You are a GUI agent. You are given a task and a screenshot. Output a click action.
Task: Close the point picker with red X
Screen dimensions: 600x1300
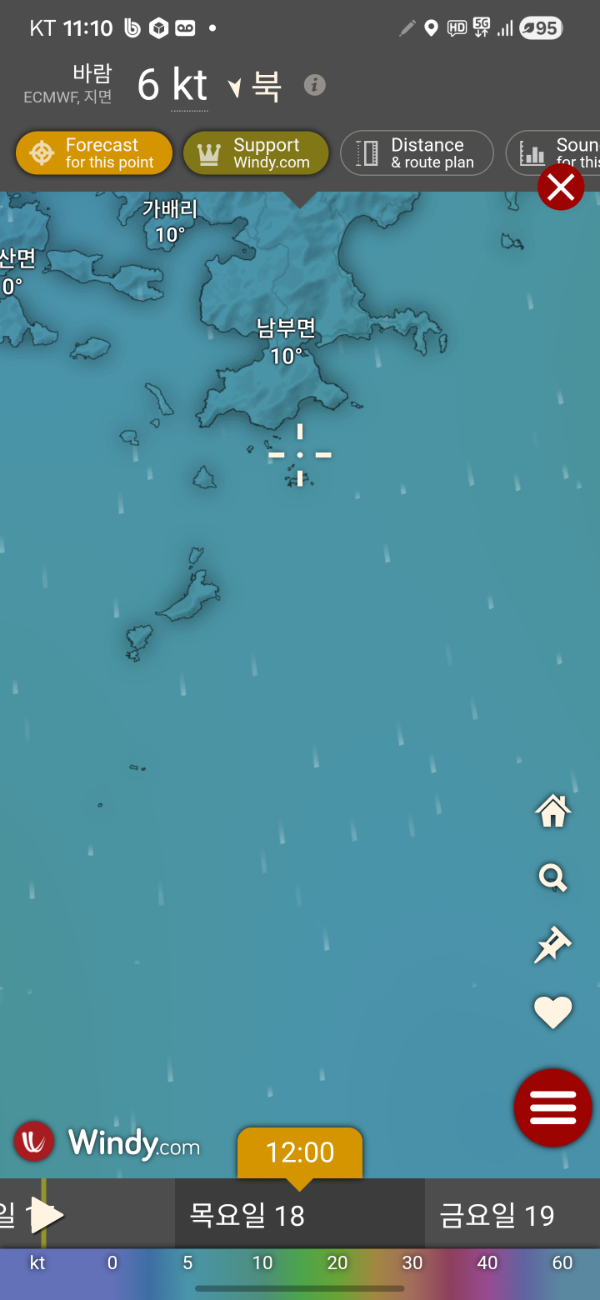[x=561, y=187]
